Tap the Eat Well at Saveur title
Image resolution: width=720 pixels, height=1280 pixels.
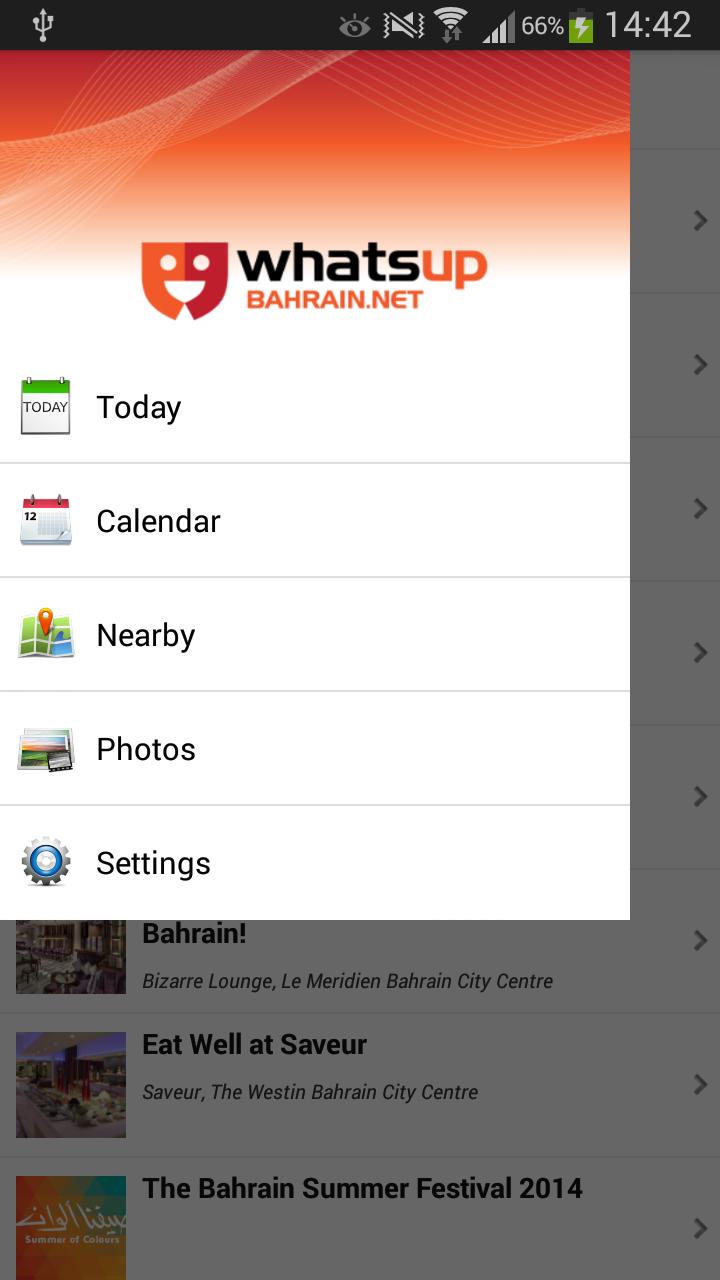pos(254,1044)
